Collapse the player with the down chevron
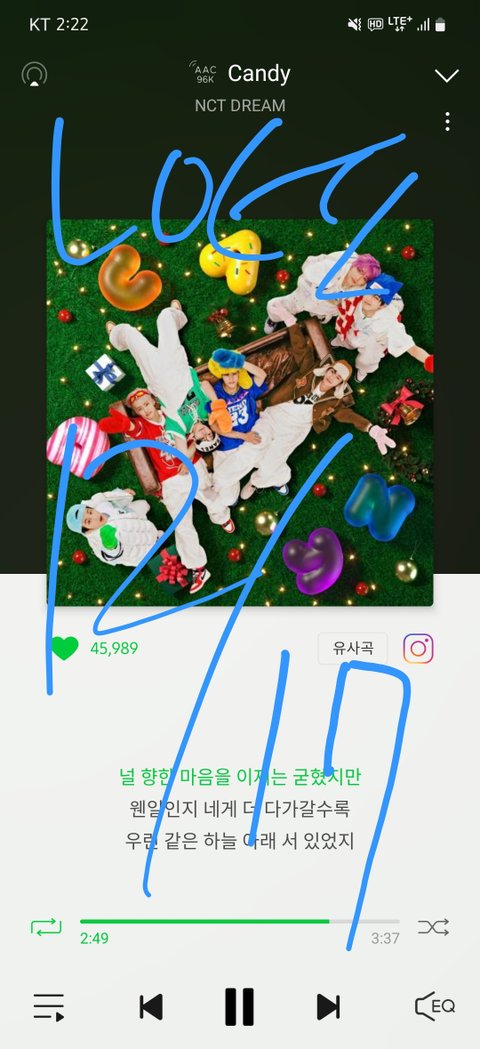The height and width of the screenshot is (1049, 480). [x=447, y=75]
